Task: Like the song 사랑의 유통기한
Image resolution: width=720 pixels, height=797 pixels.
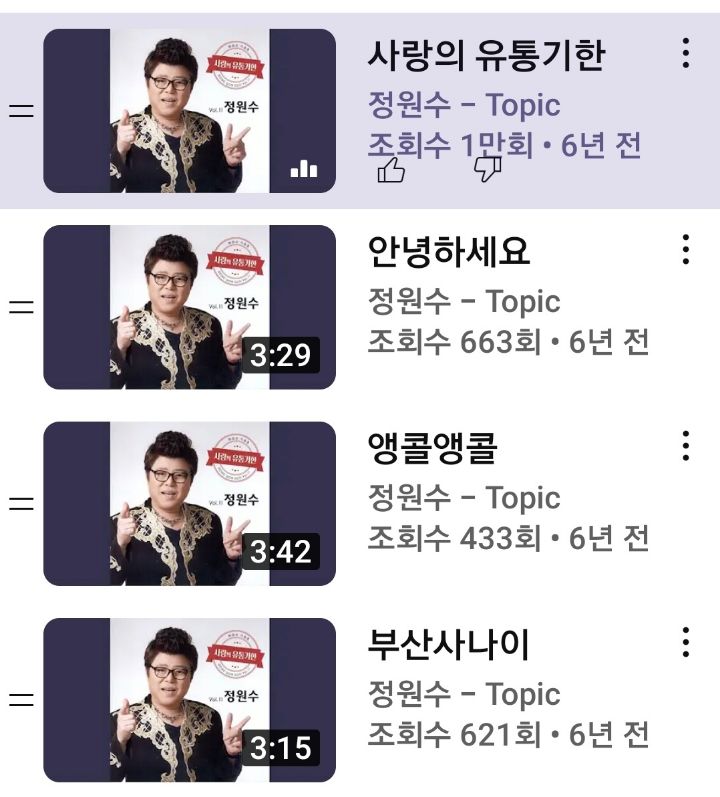Action: tap(391, 171)
